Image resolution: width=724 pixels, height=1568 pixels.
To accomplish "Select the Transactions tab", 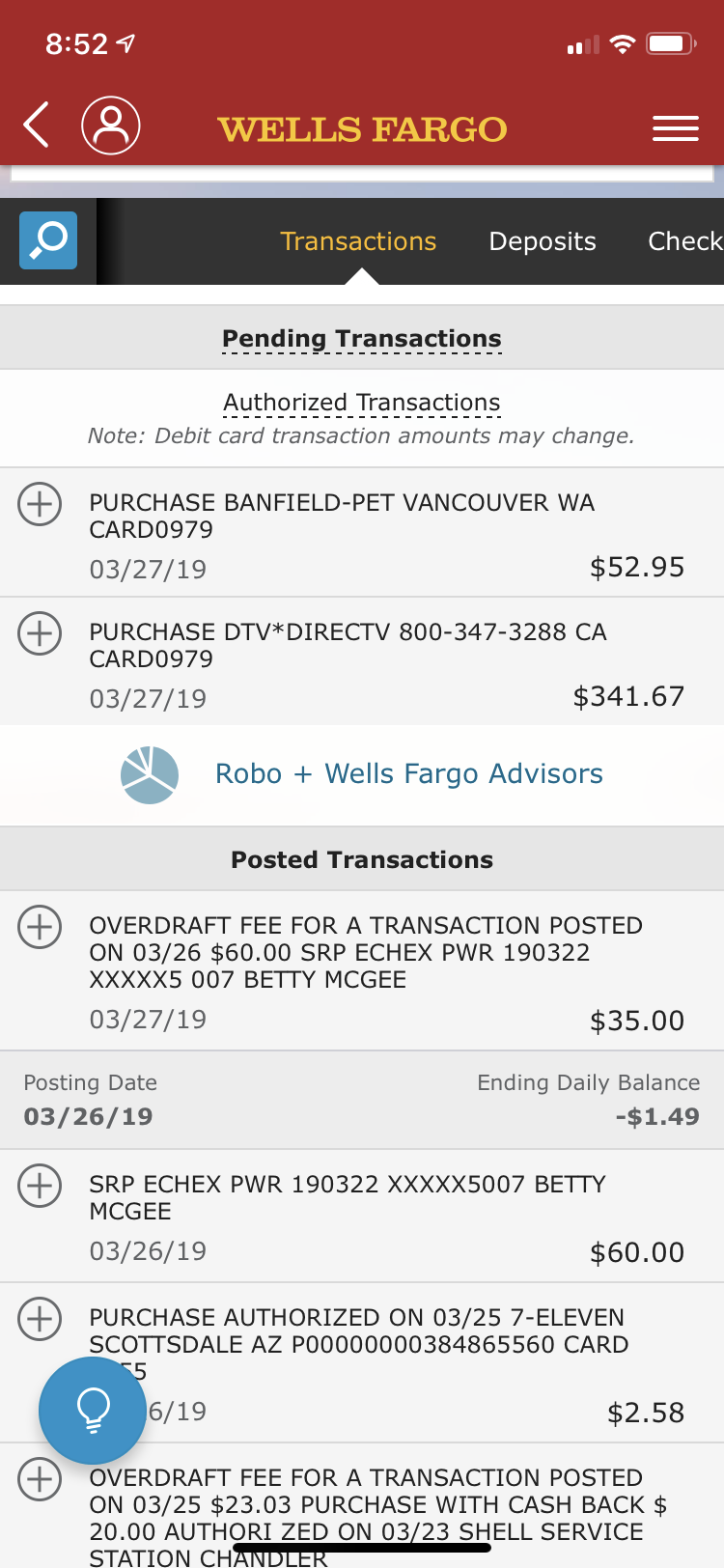I will pos(358,241).
